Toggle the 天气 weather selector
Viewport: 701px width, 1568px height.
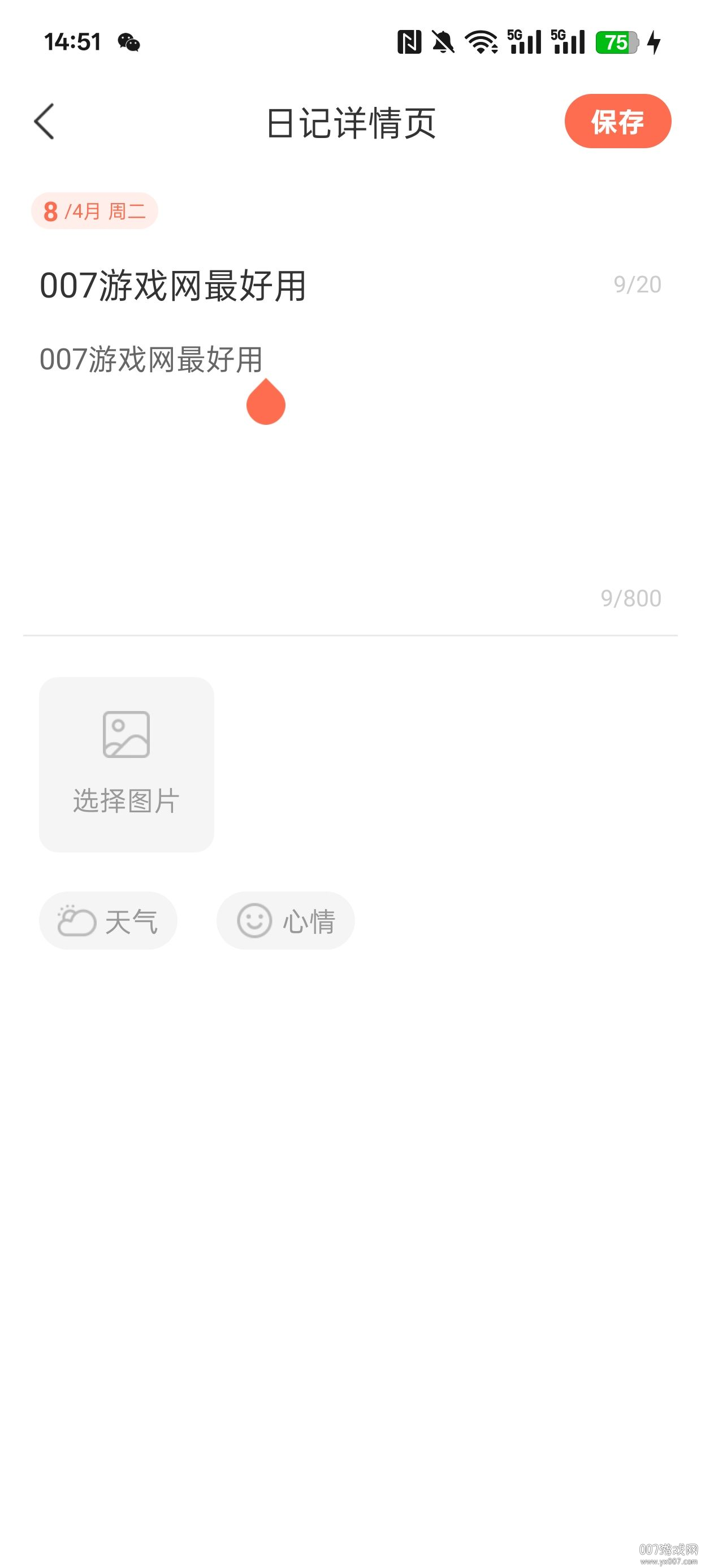pyautogui.click(x=109, y=920)
